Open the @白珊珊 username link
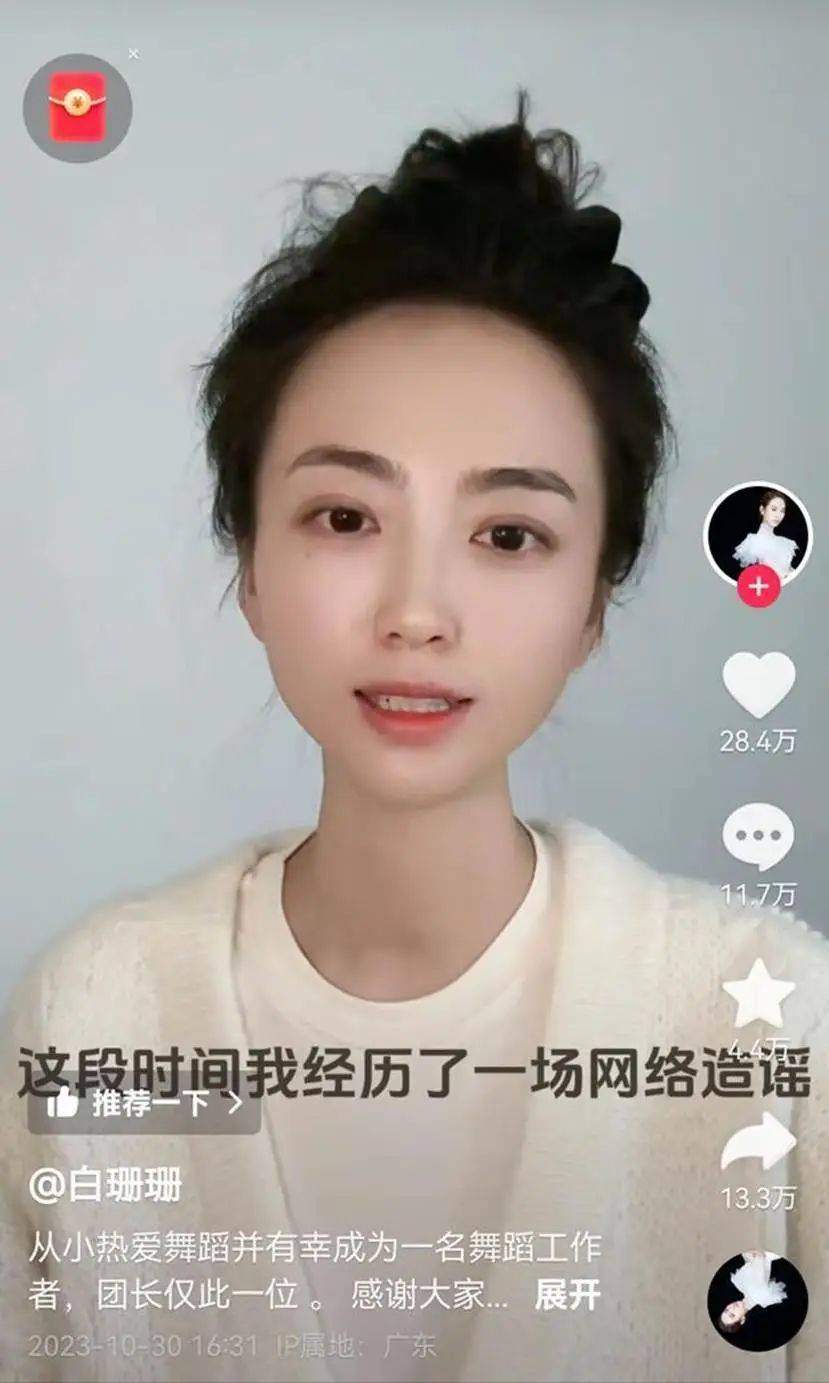Viewport: 829px width, 1383px height. (106, 1186)
